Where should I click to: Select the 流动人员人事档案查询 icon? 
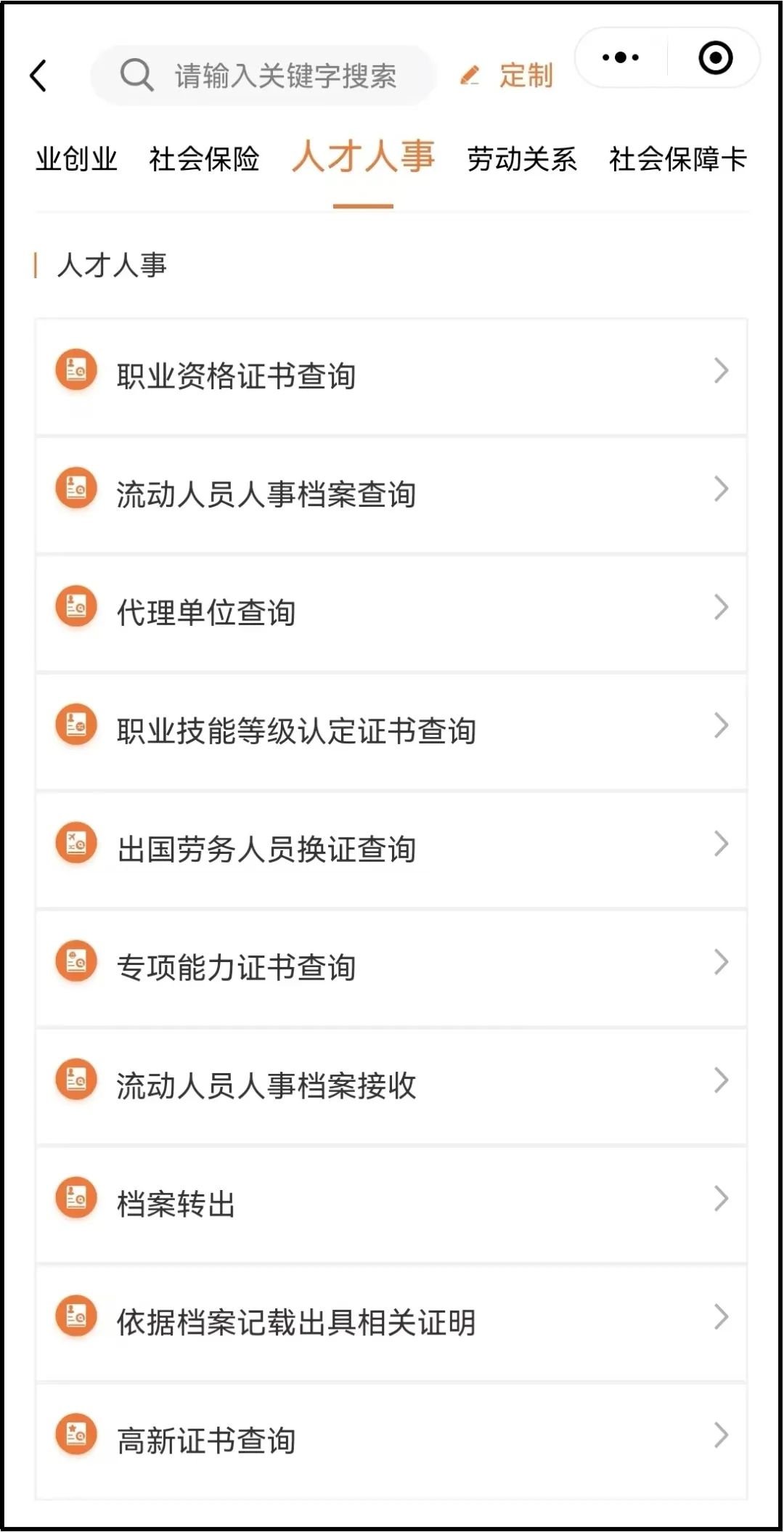[76, 489]
